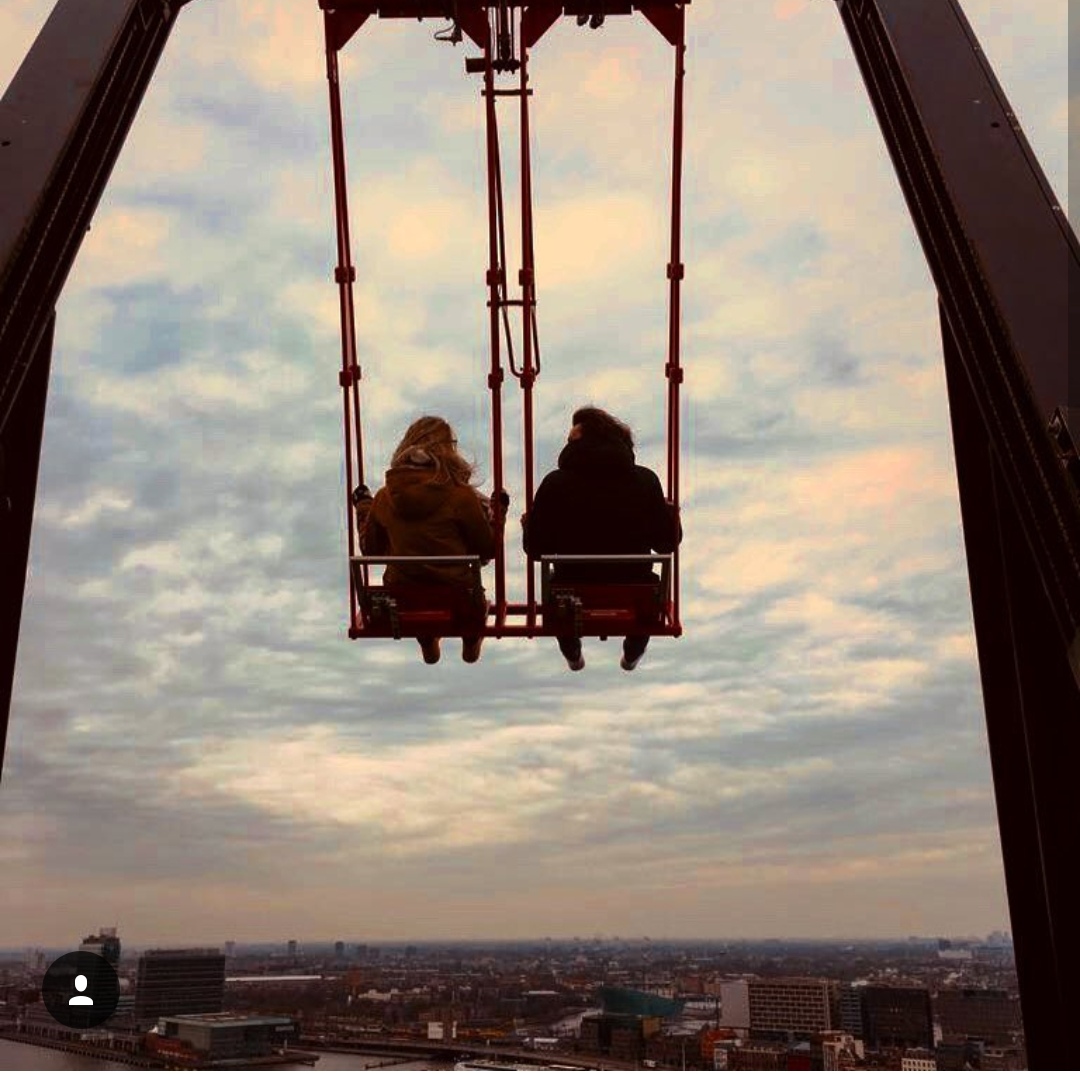Show people tagged in this photo
The image size is (1080, 1081).
[x=81, y=989]
